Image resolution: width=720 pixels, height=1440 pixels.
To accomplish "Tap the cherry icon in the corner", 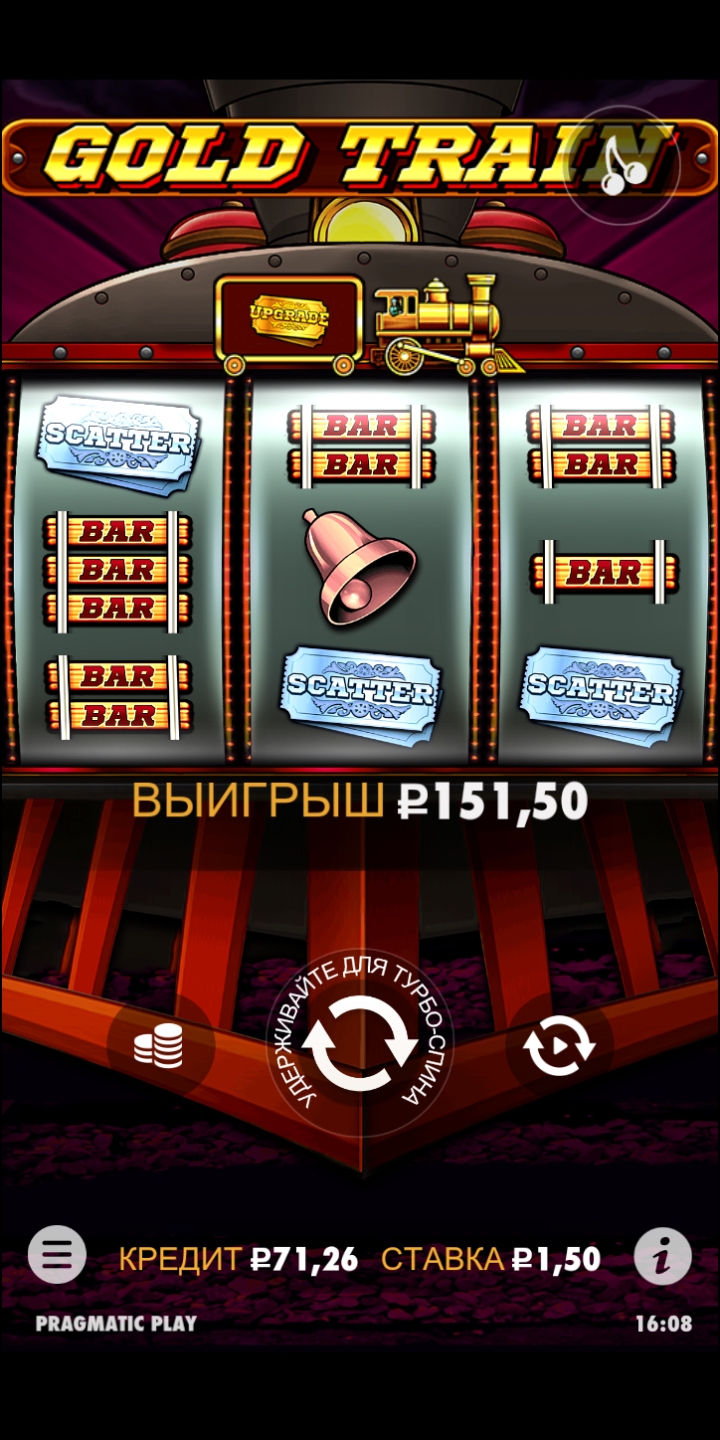I will point(622,165).
